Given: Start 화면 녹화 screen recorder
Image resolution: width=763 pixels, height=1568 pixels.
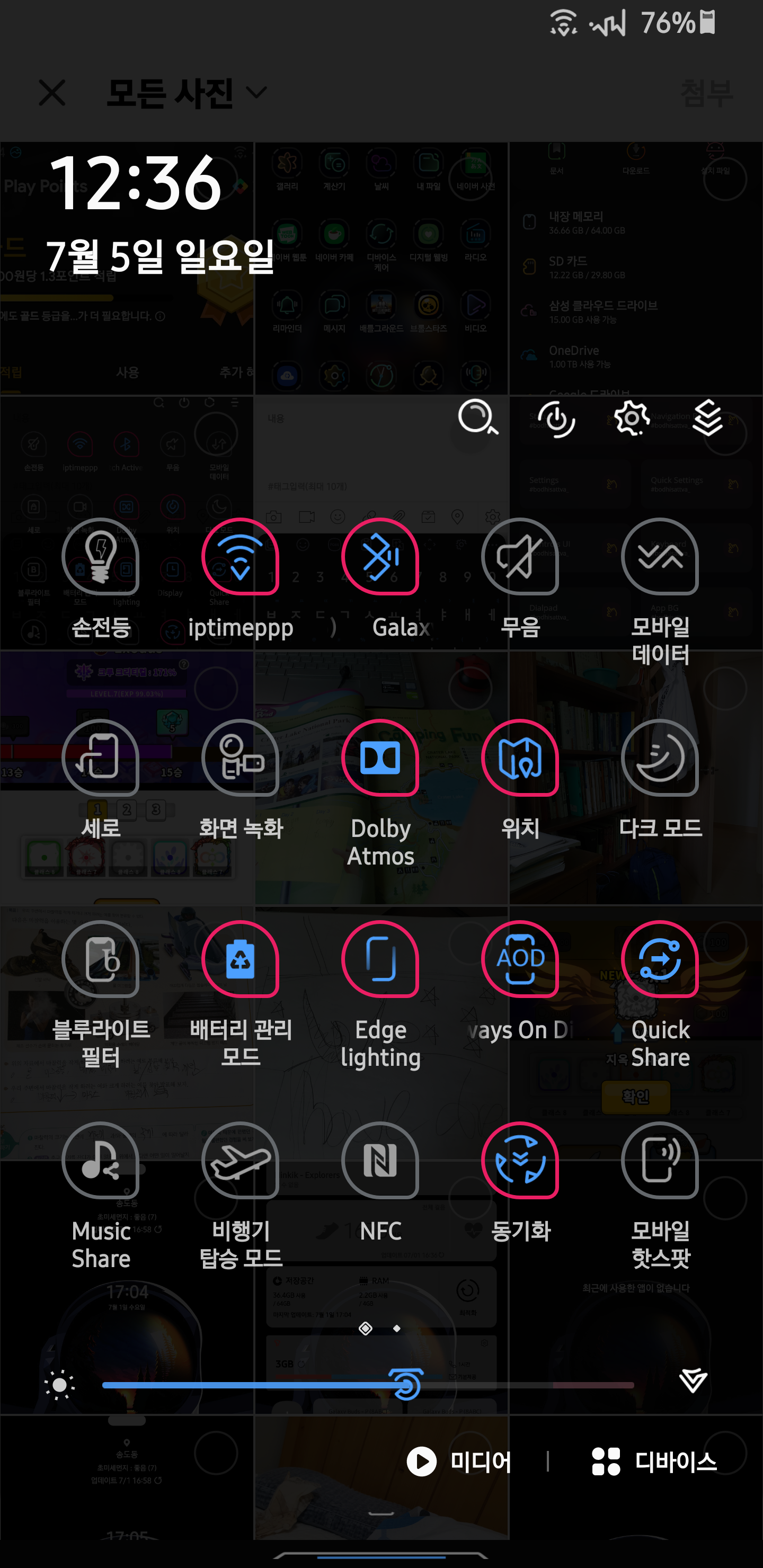Looking at the screenshot, I should coord(240,758).
